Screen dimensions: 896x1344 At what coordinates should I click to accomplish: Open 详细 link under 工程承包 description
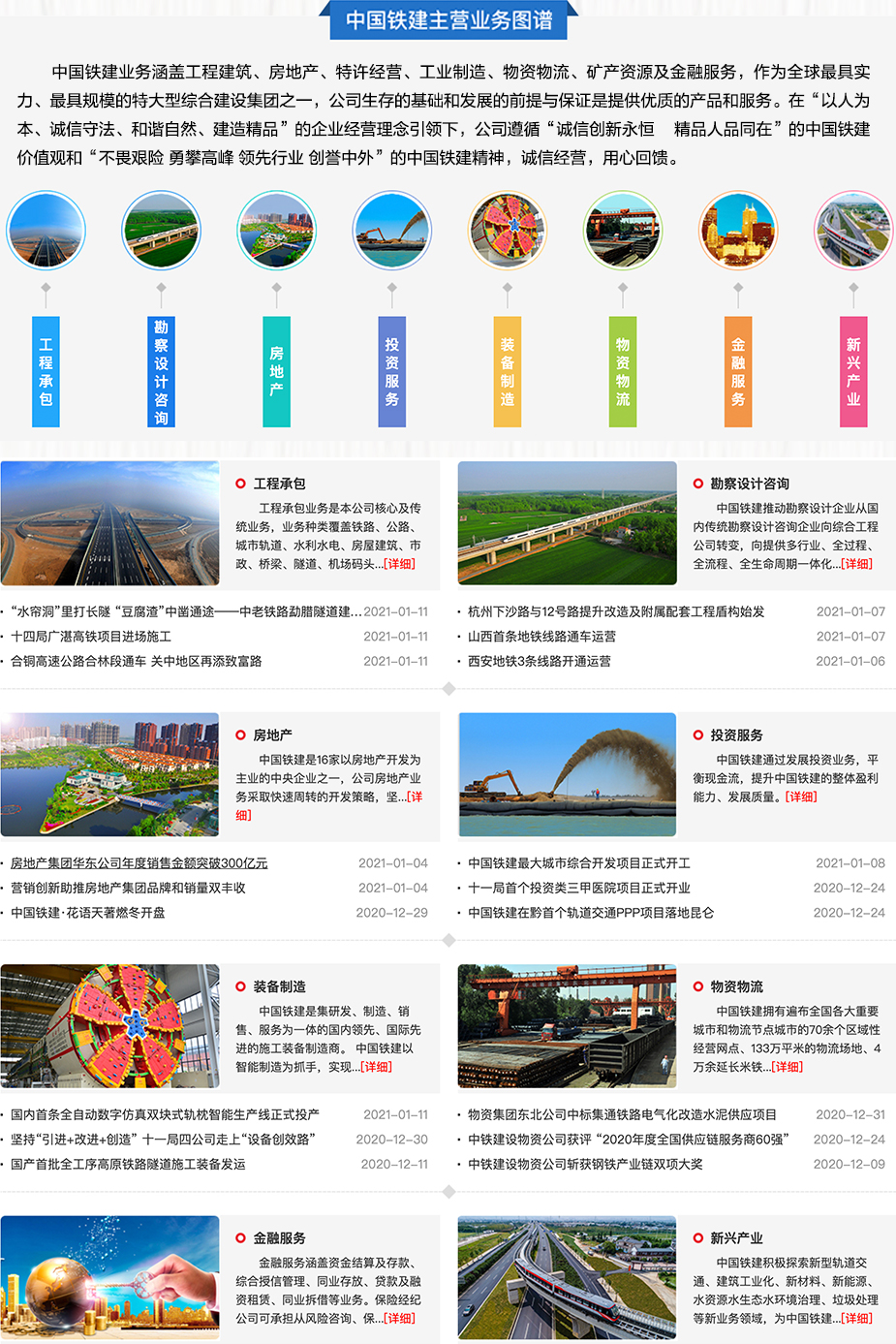[399, 564]
